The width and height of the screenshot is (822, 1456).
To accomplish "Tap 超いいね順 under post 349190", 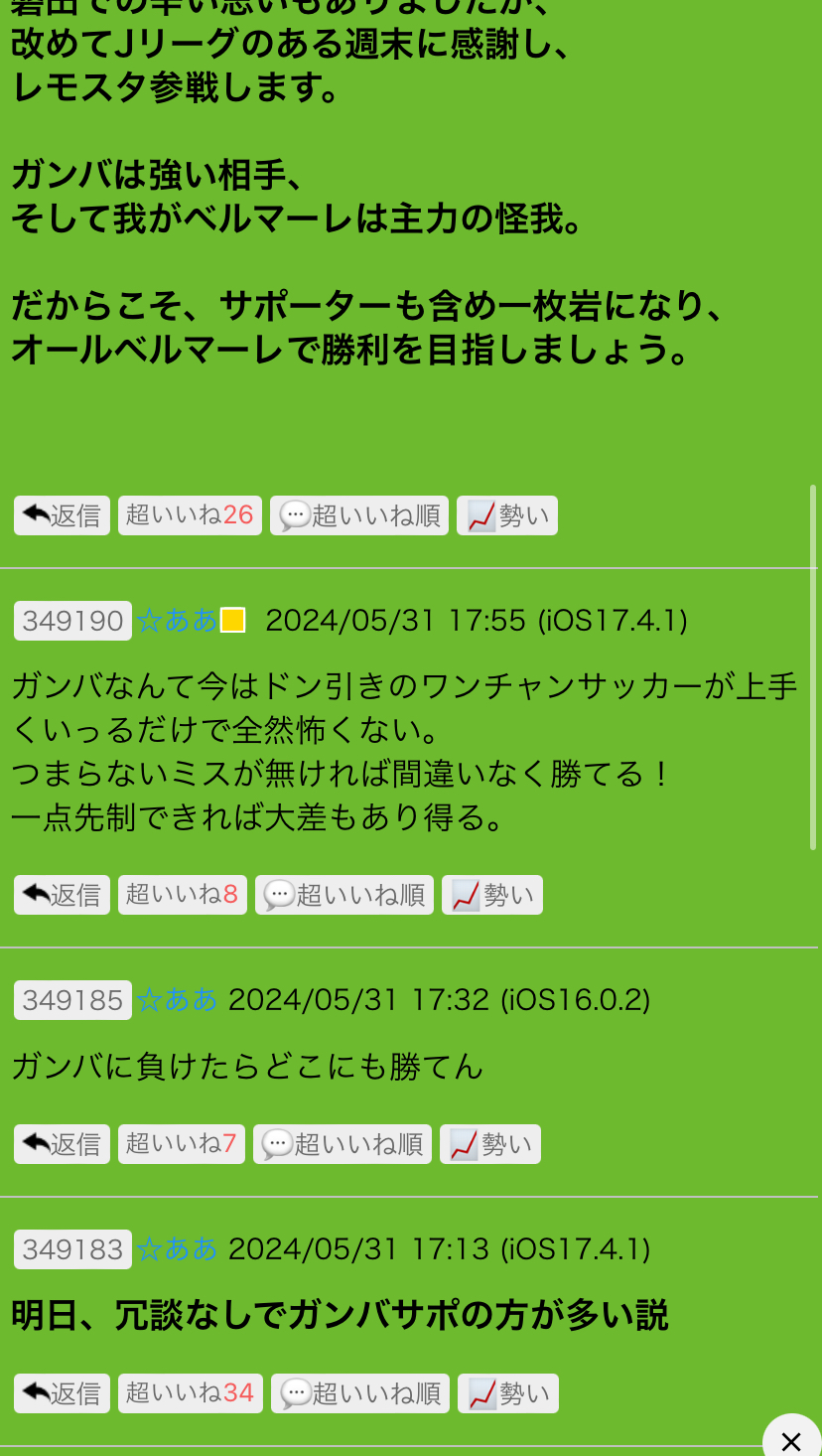I will (x=344, y=895).
